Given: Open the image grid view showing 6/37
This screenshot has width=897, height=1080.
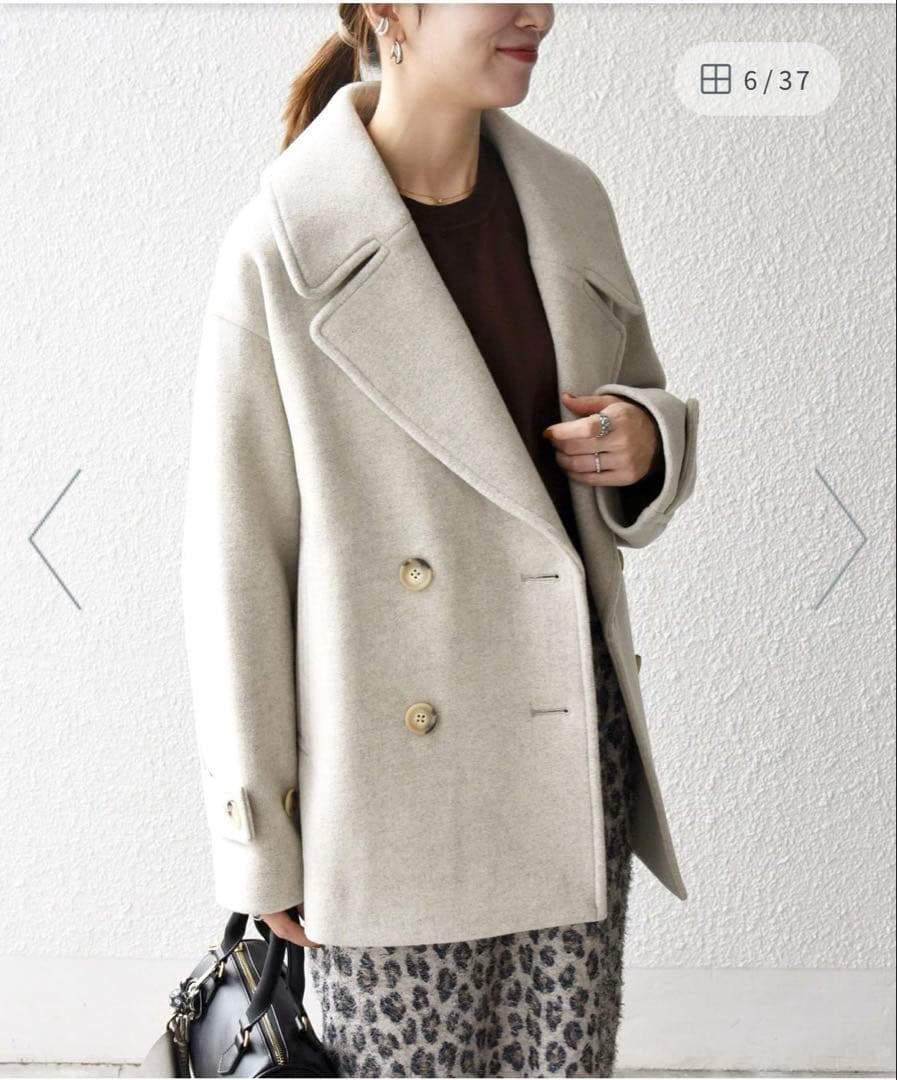Looking at the screenshot, I should 756,79.
